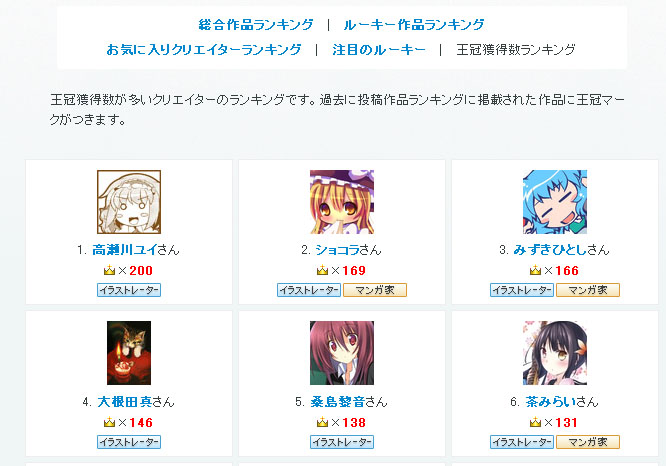Tap 茶みらい's avatar image
This screenshot has width=666, height=466.
click(x=555, y=353)
